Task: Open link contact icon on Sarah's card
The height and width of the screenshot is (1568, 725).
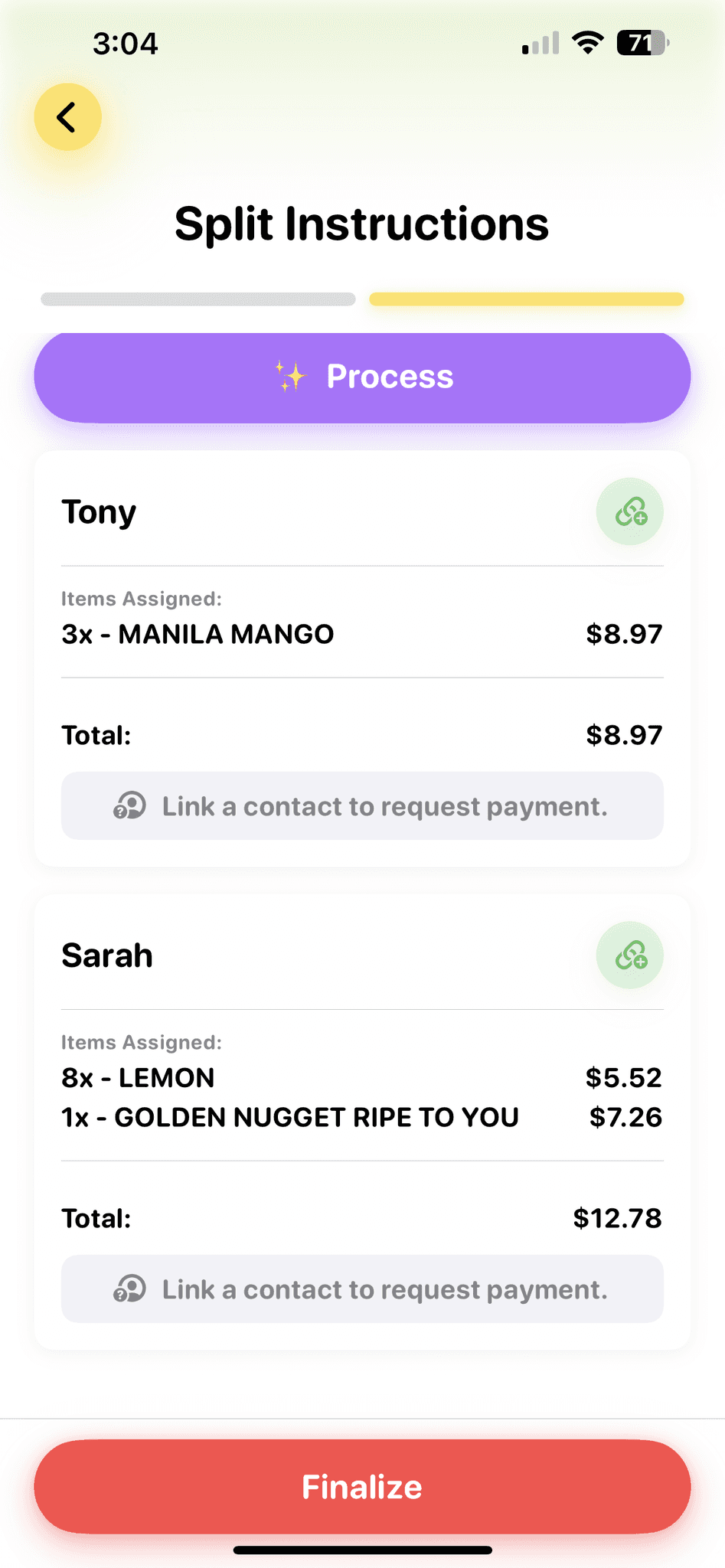Action: tap(629, 955)
